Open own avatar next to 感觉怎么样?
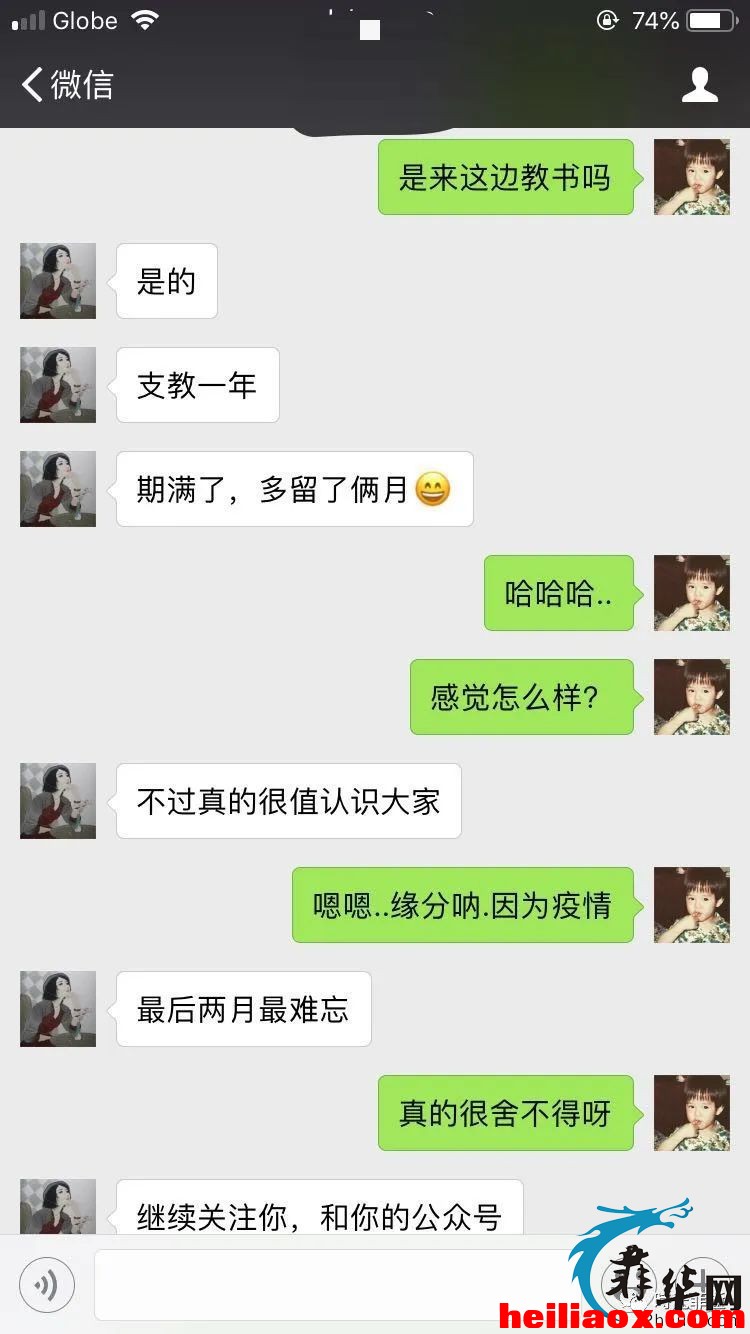 point(692,697)
